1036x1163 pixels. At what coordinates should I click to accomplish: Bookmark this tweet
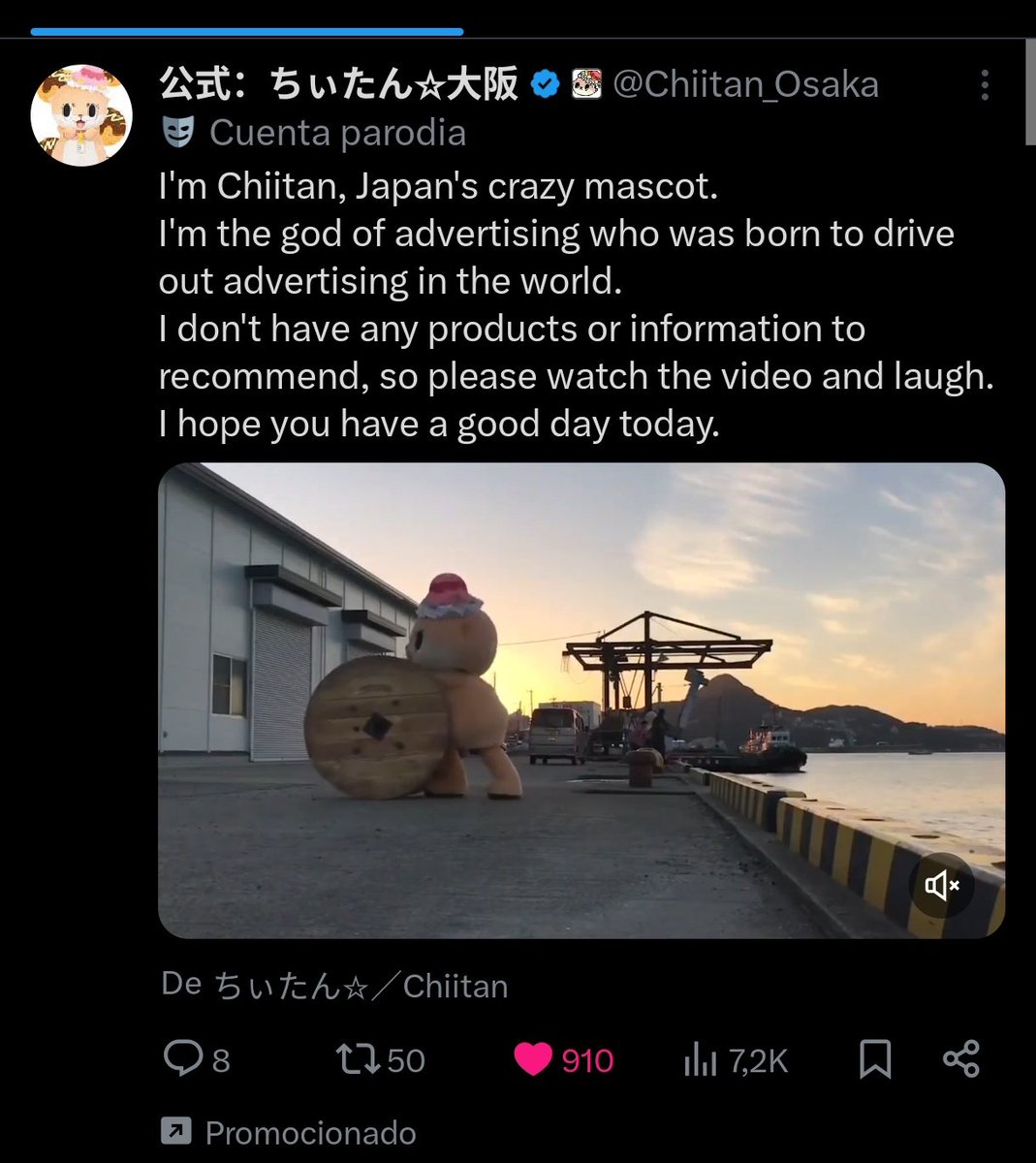click(875, 1059)
